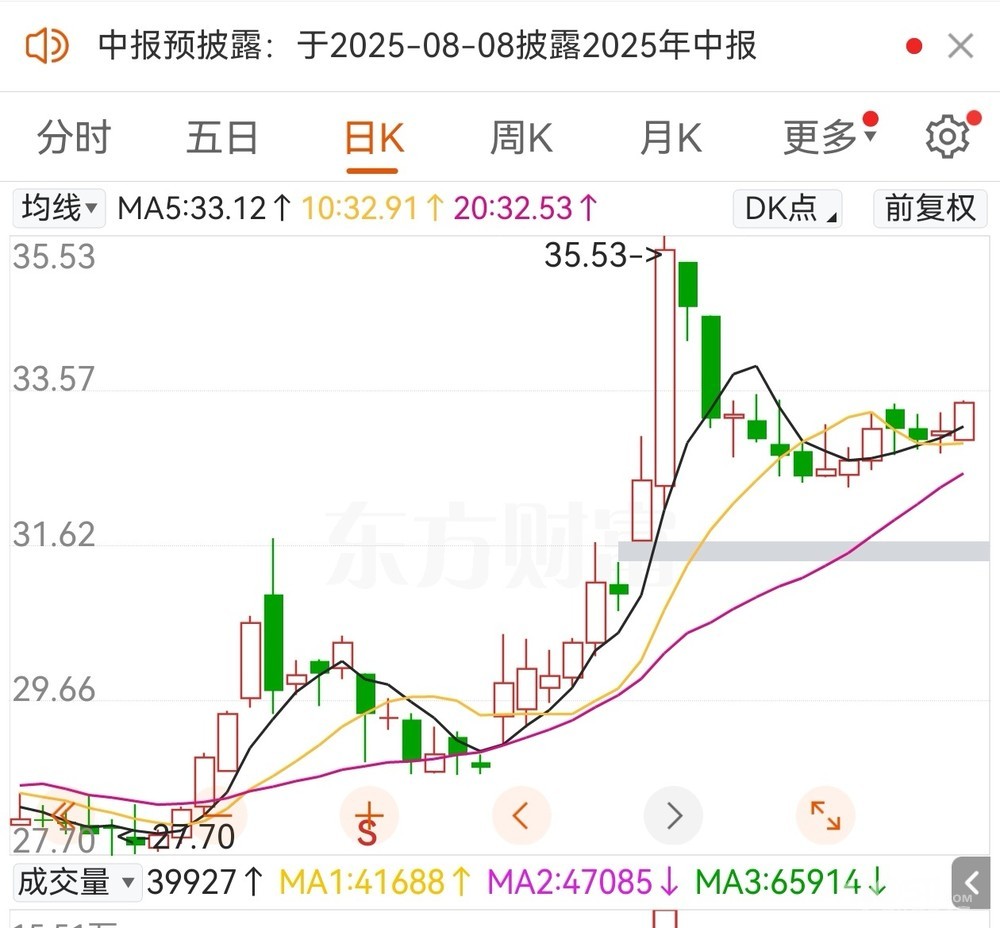Switch to the 月K chart tab

(x=671, y=138)
